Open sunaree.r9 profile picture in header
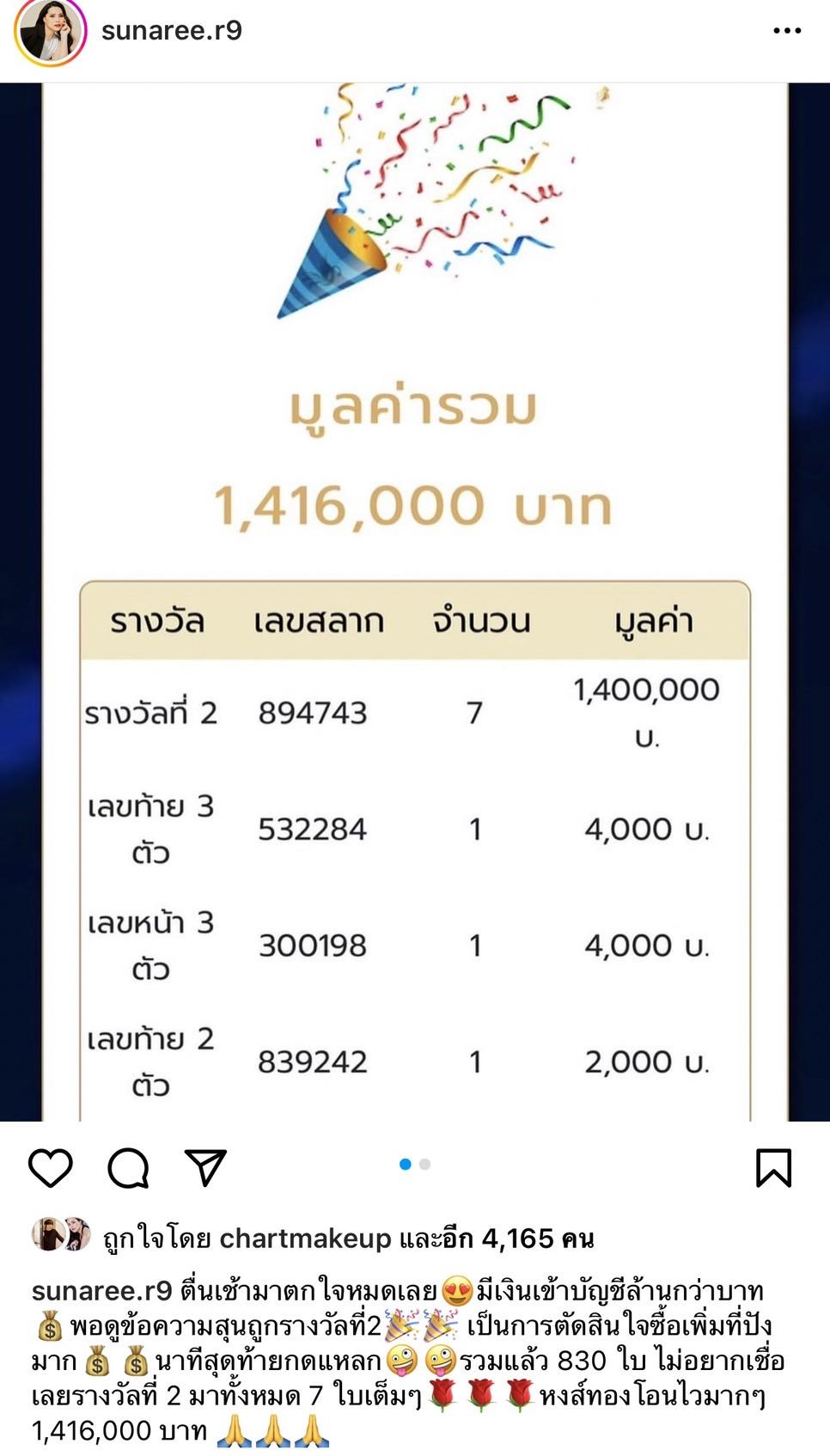830x1456 pixels. pos(50,33)
